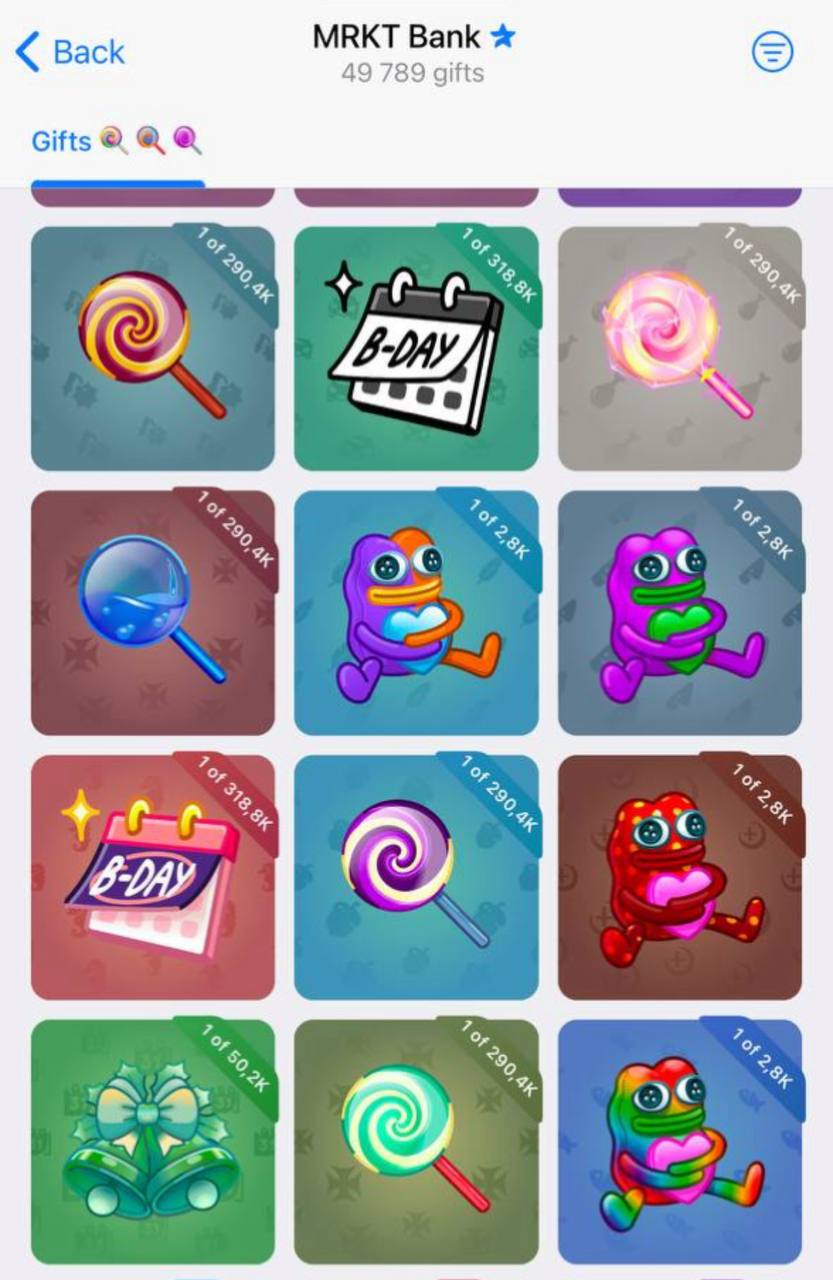Open the green bells gift
Image resolution: width=833 pixels, height=1280 pixels.
[152, 1140]
